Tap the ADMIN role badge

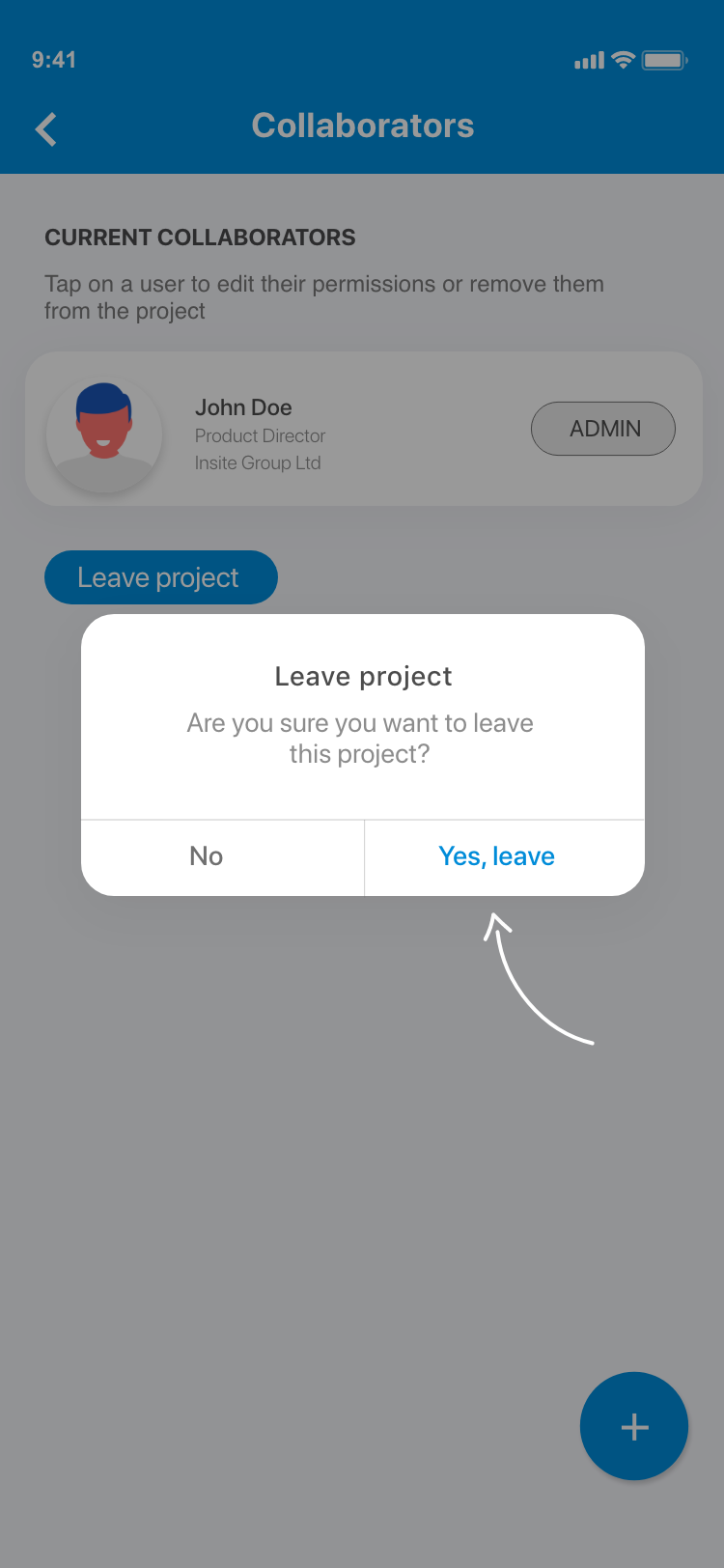click(603, 429)
